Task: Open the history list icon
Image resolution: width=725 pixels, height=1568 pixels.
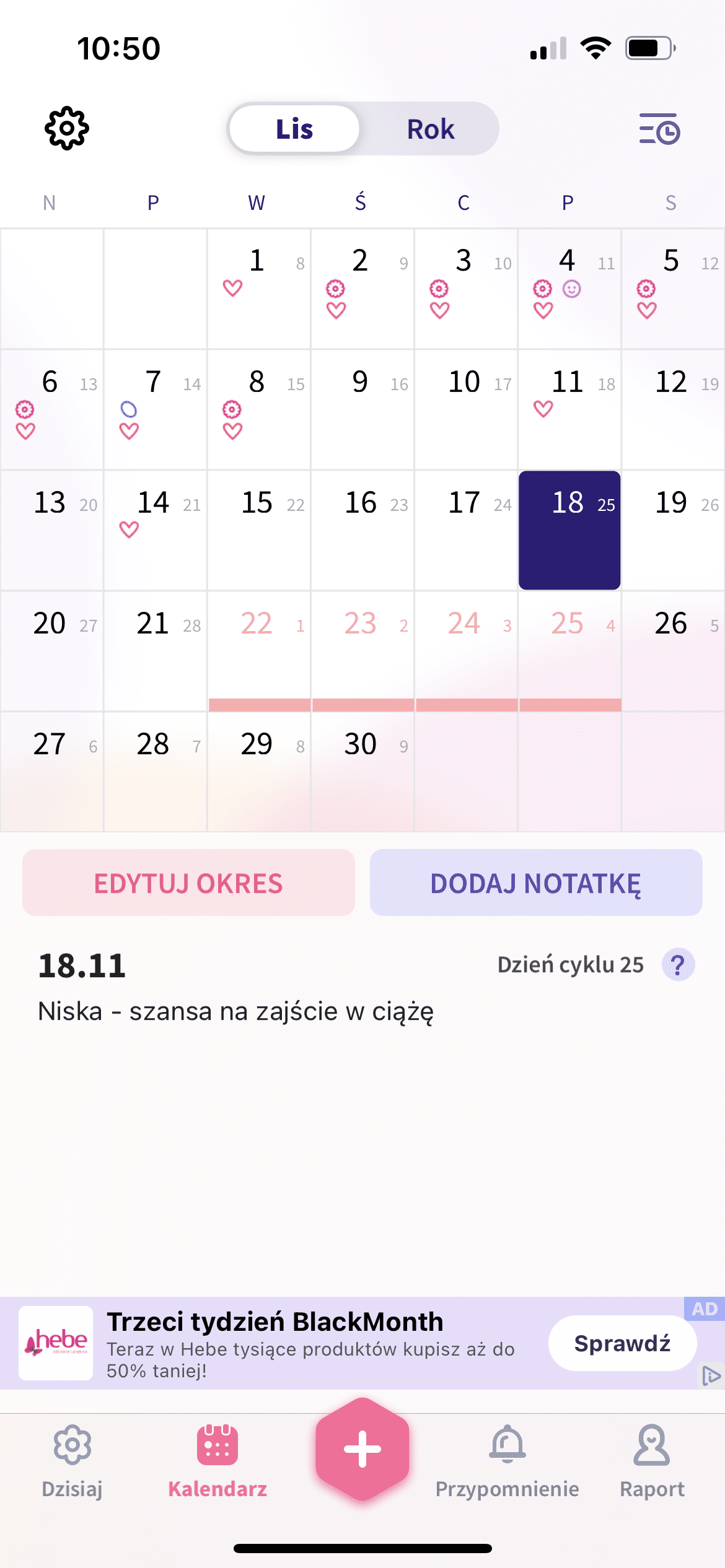Action: point(659,129)
